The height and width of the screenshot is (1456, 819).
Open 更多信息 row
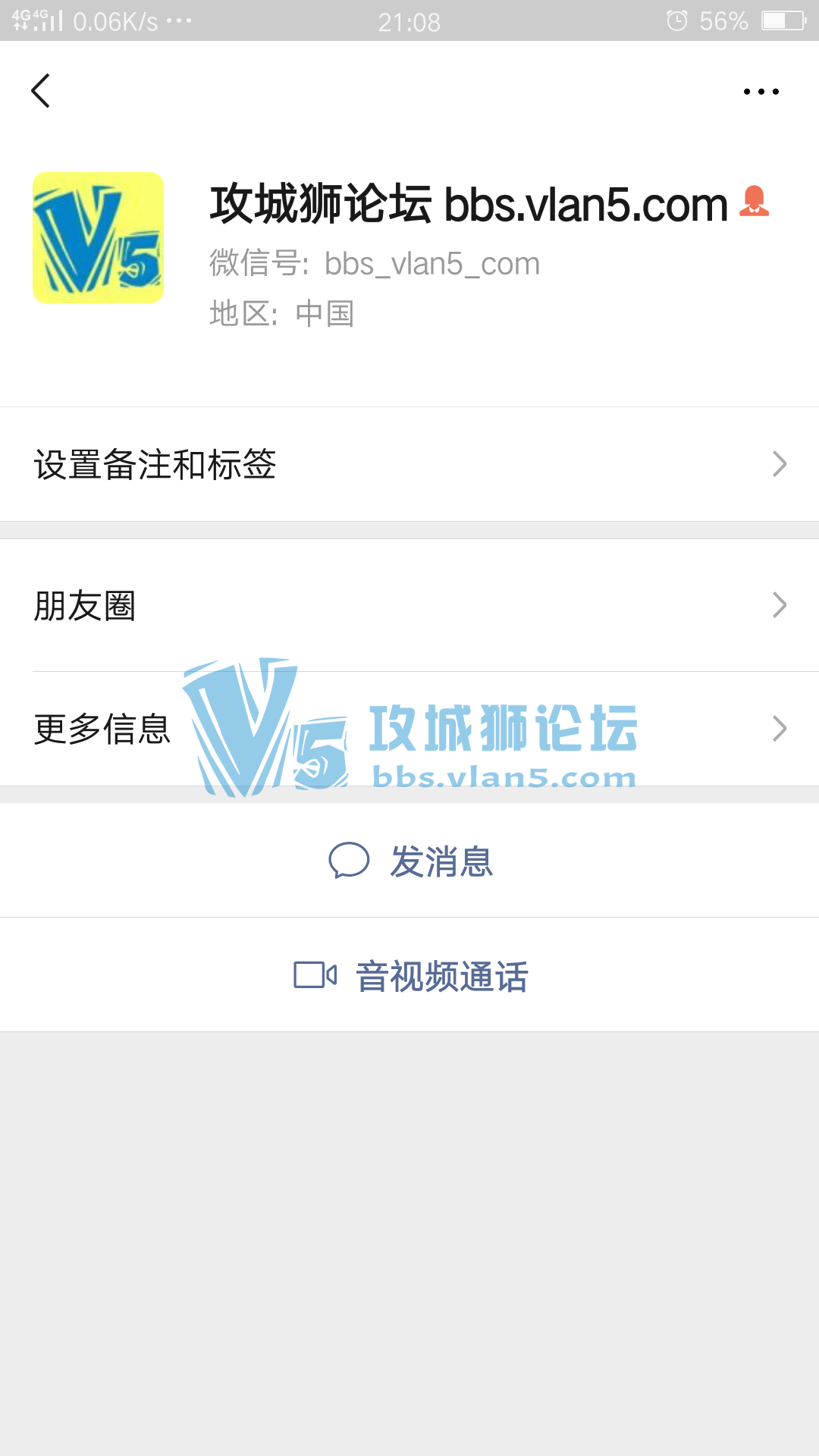tap(409, 729)
